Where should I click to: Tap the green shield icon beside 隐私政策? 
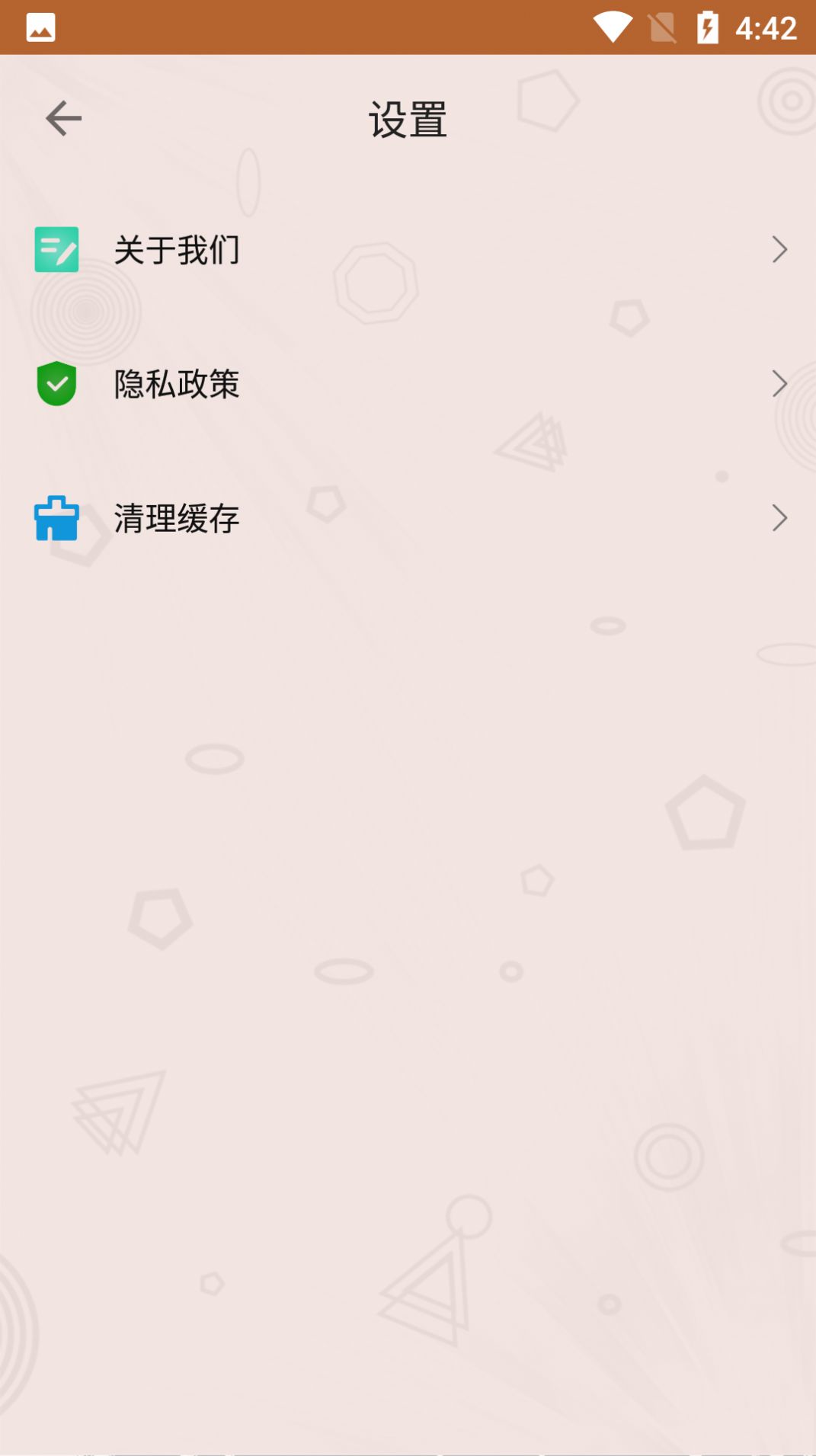click(56, 383)
